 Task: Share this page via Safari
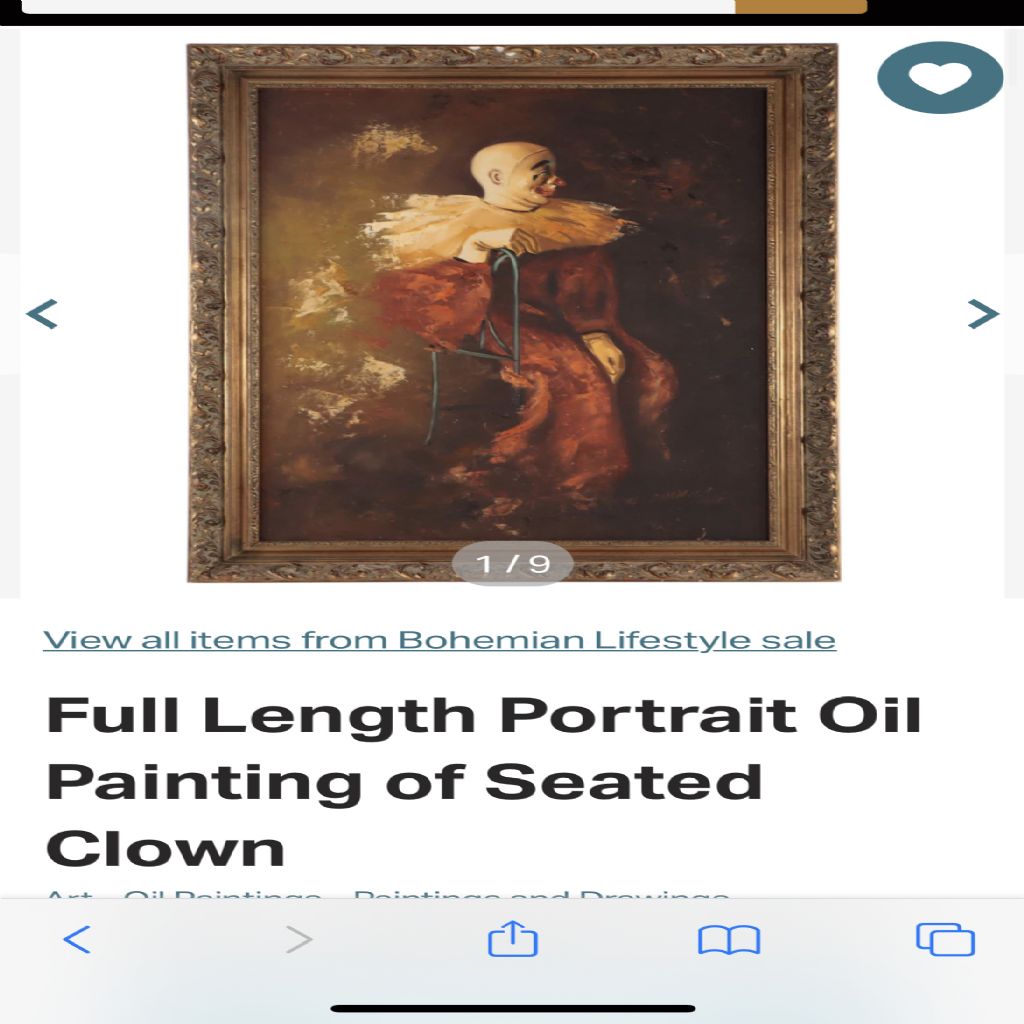tap(513, 939)
